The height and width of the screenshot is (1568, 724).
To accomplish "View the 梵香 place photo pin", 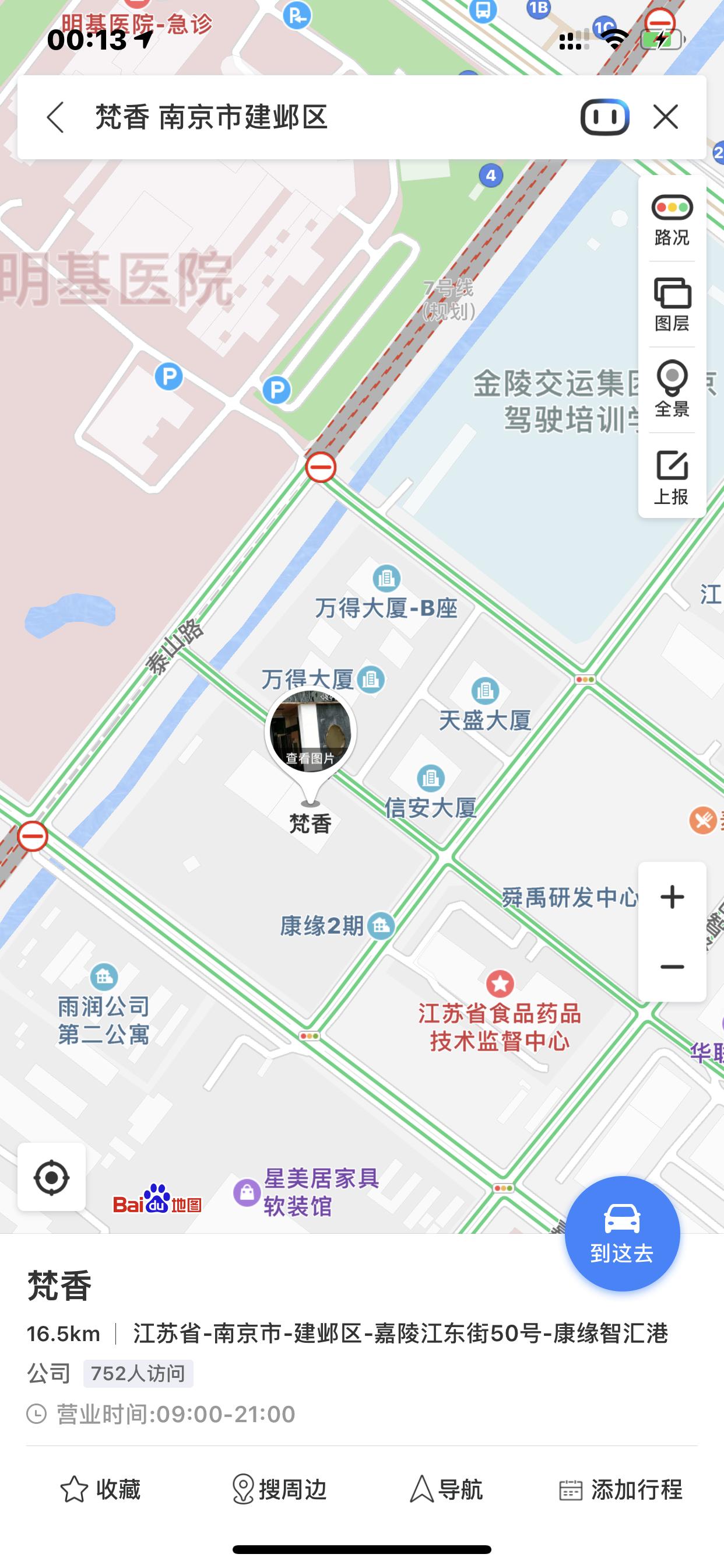I will (x=310, y=731).
